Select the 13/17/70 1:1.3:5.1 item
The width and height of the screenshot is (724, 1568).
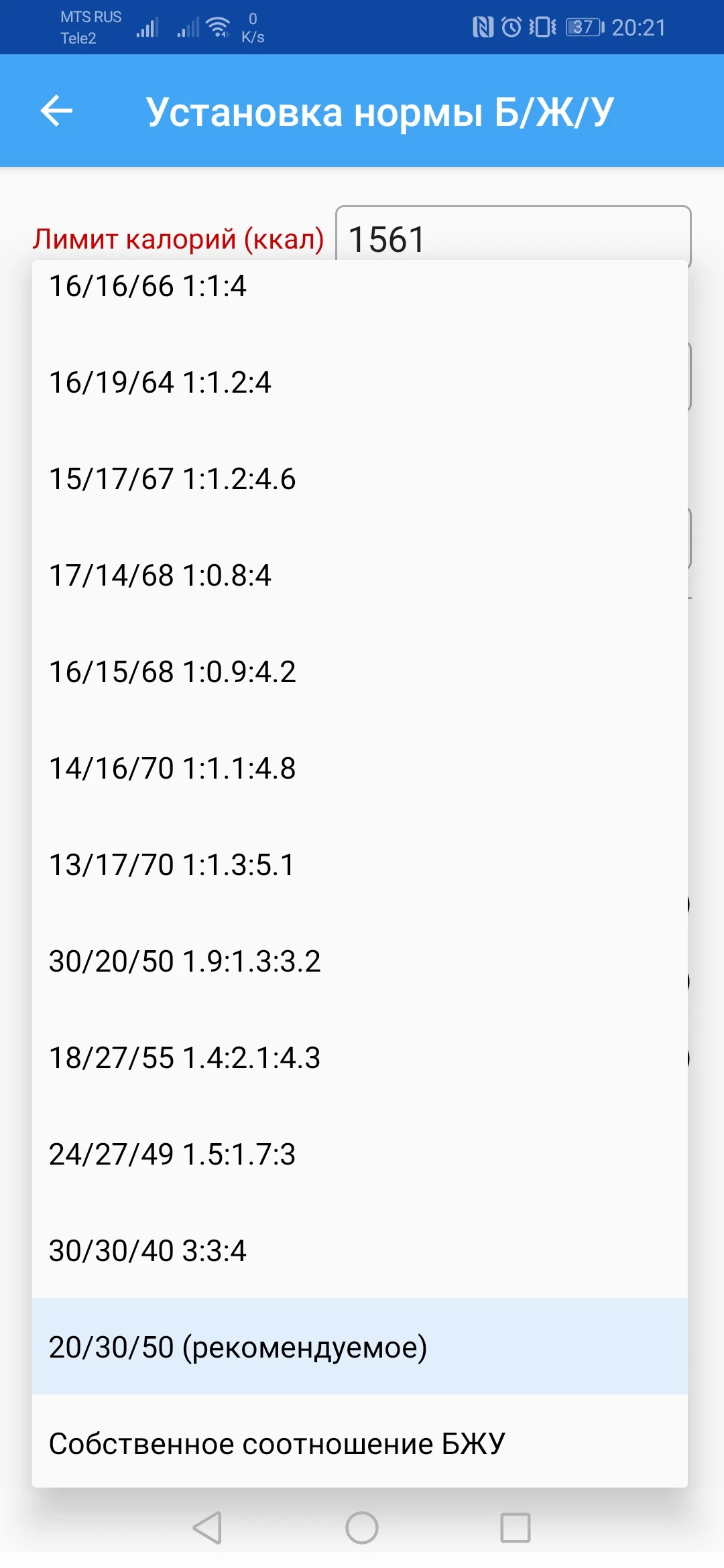[172, 865]
